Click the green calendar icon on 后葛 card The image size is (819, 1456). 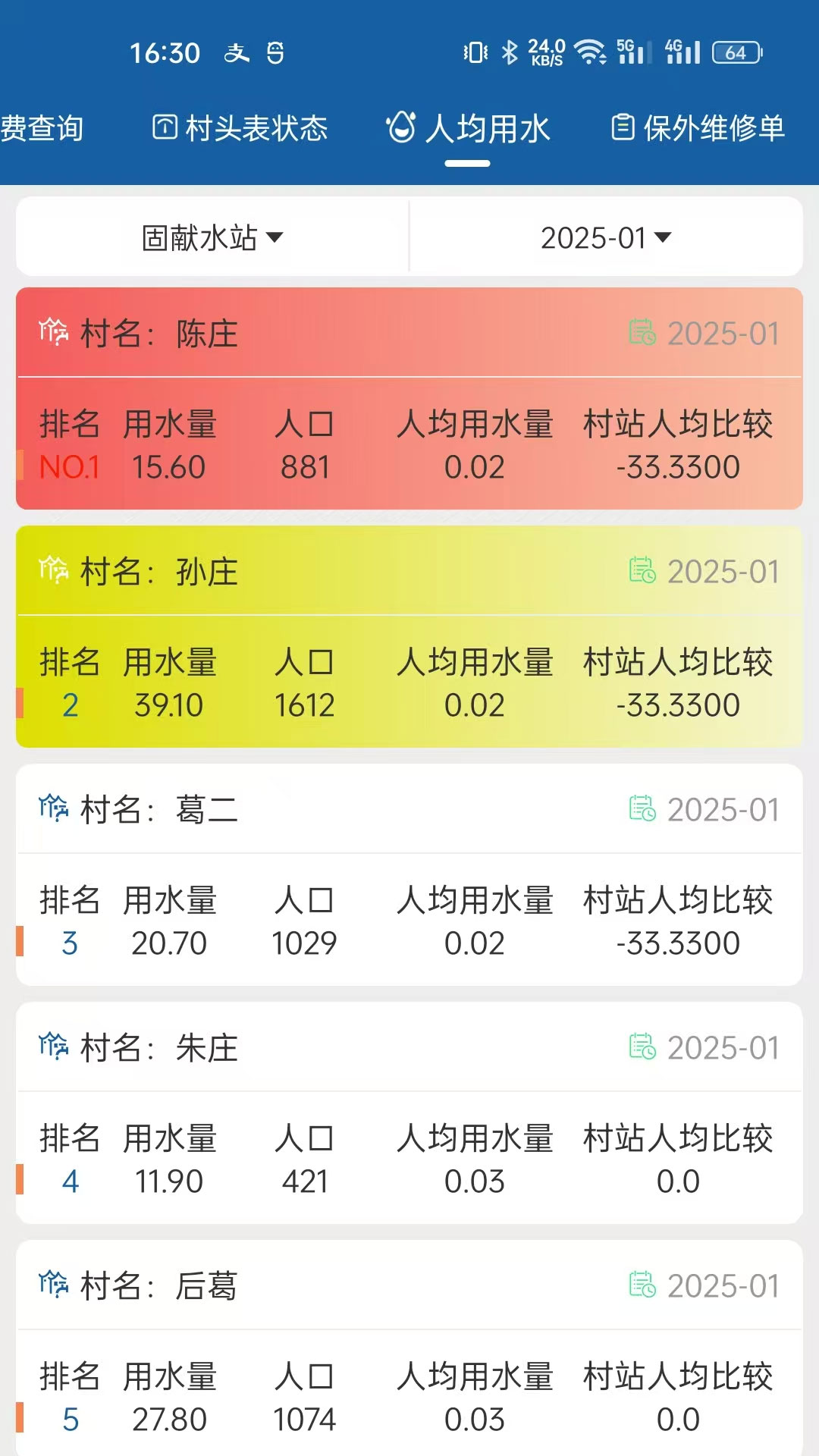tap(642, 1284)
